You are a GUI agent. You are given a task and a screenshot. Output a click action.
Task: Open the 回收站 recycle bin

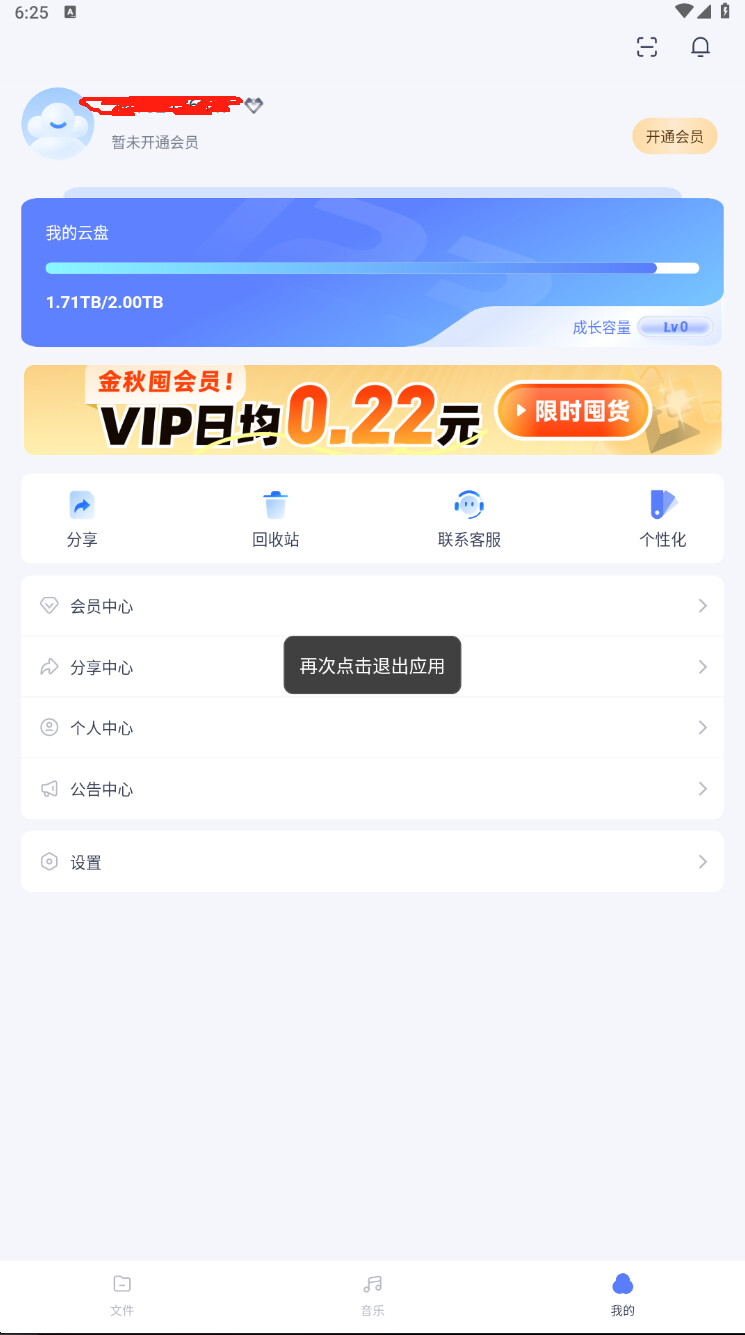click(275, 518)
